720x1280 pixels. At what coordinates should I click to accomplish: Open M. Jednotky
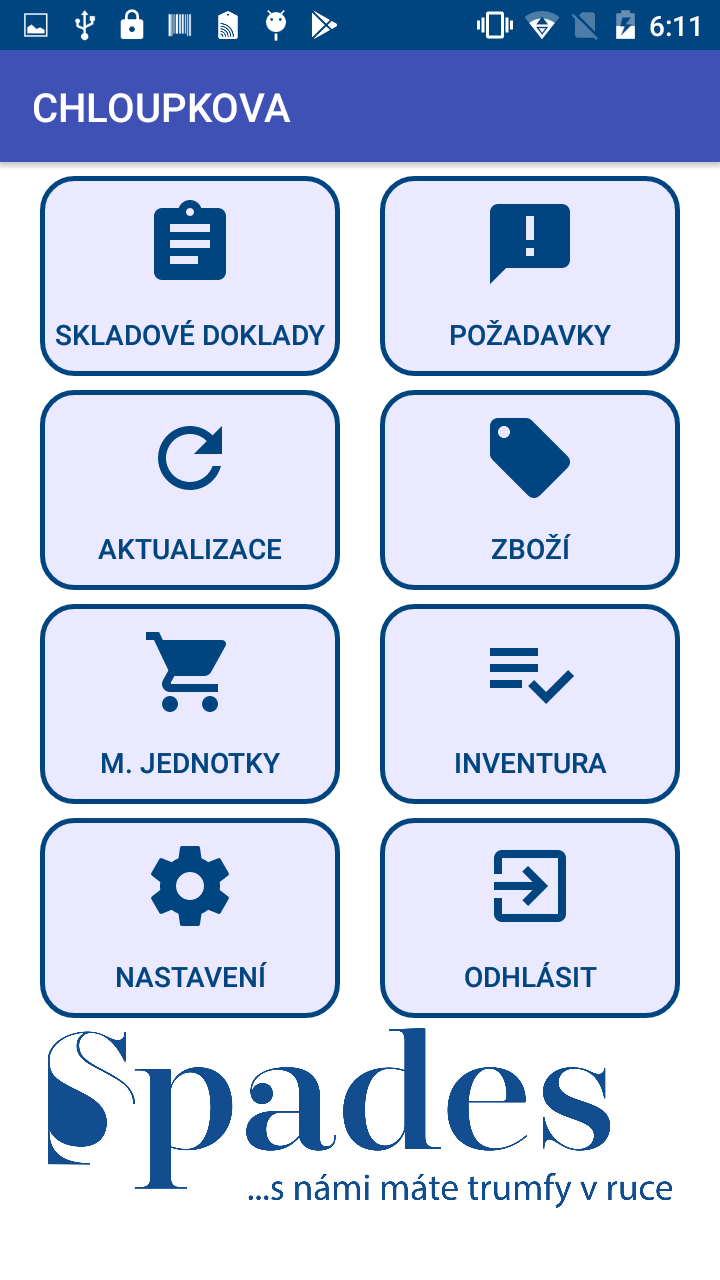coord(190,704)
